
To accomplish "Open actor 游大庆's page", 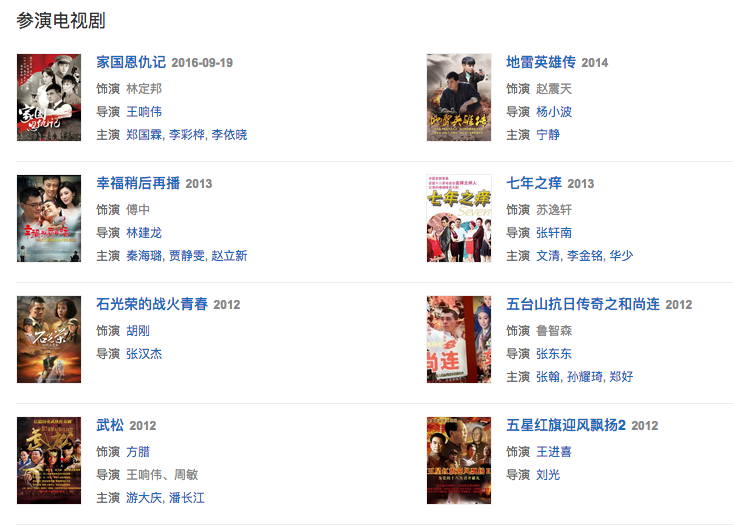I will pyautogui.click(x=143, y=497).
